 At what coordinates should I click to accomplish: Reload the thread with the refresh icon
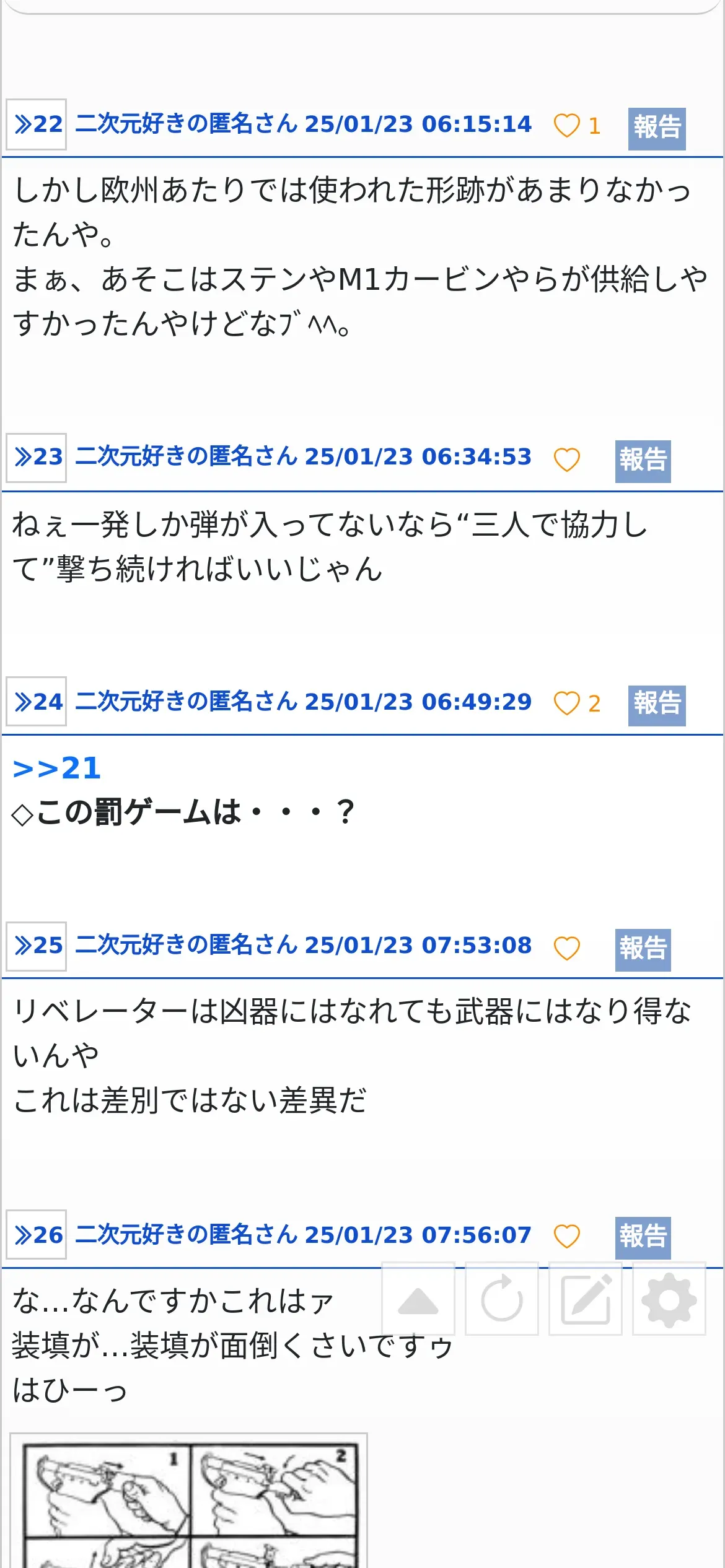pos(502,1298)
